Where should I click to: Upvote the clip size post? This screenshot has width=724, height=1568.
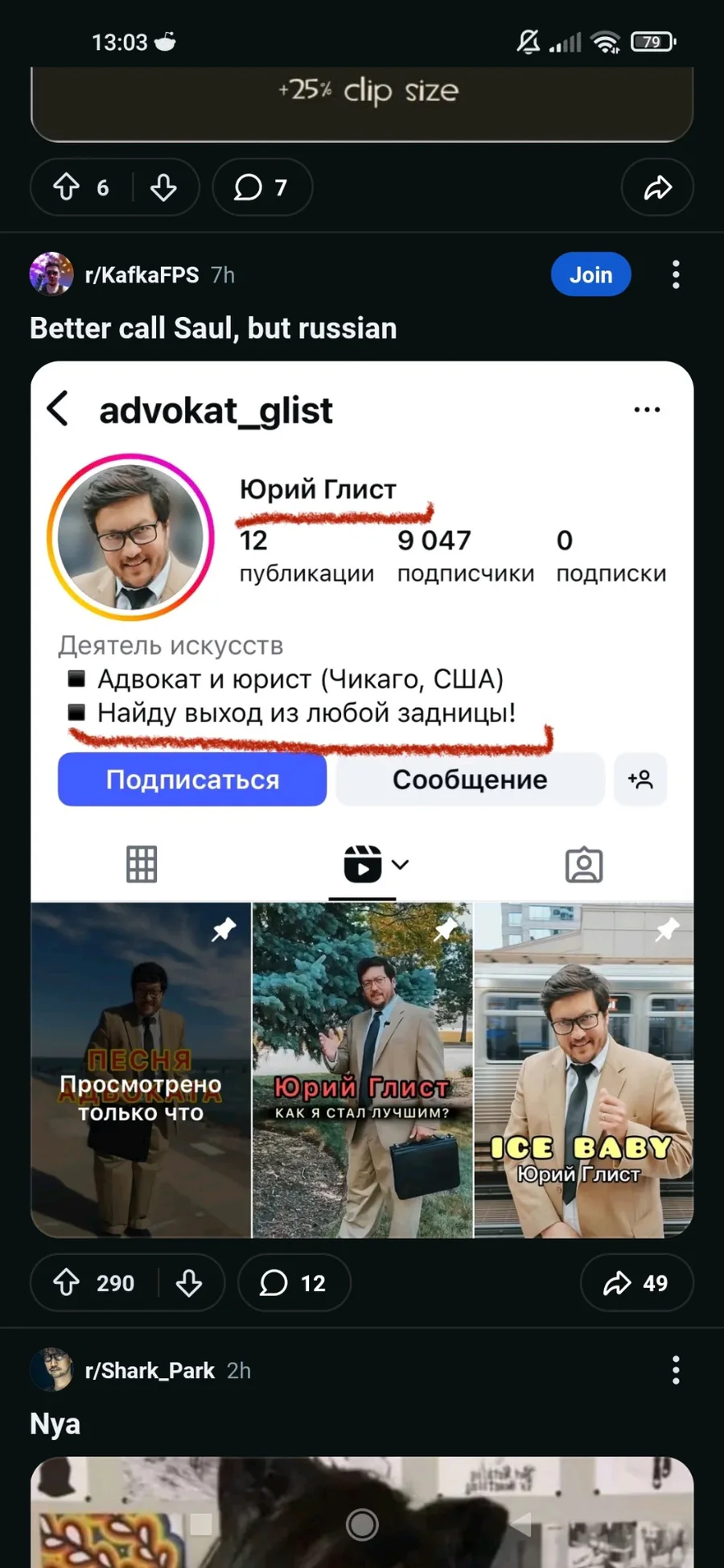(x=67, y=187)
